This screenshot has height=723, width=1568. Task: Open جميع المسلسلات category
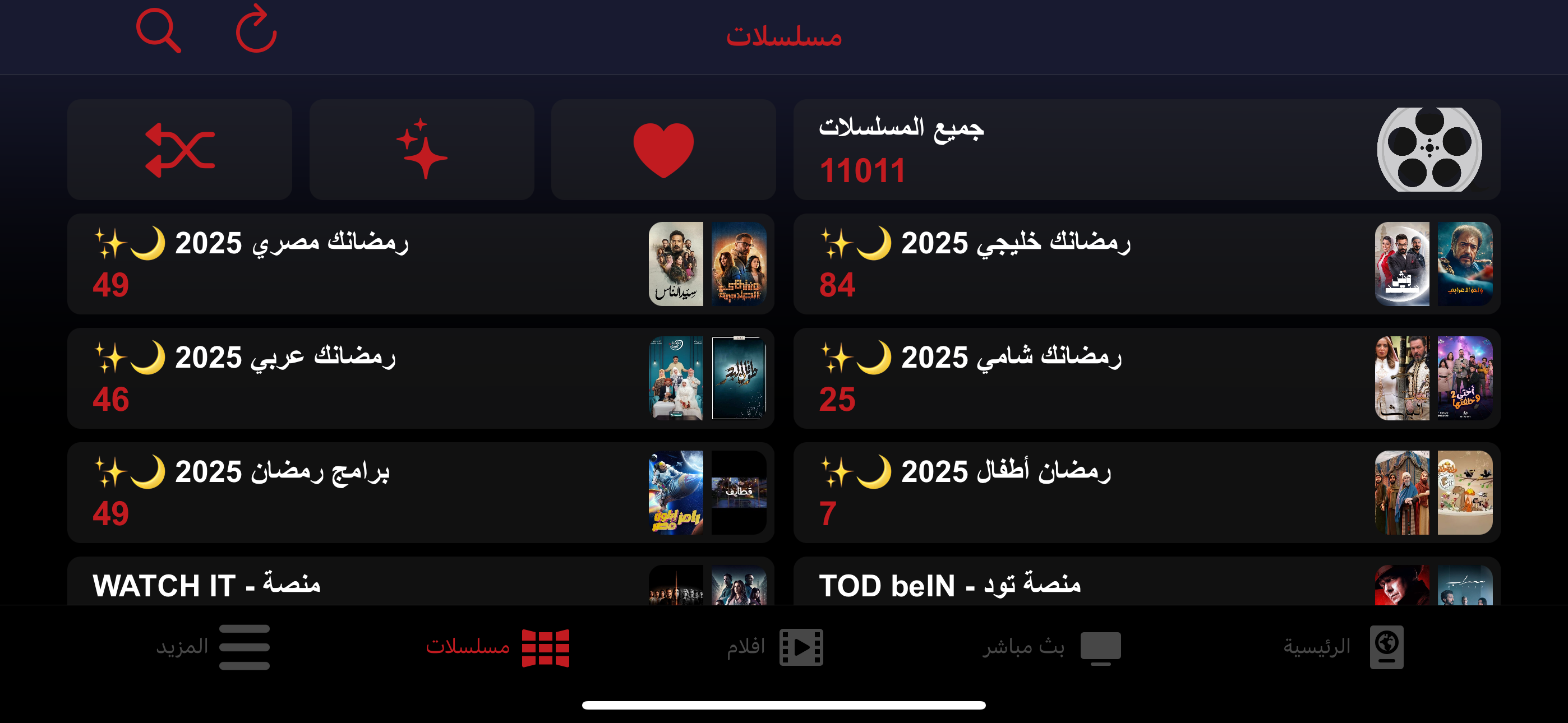click(1147, 150)
